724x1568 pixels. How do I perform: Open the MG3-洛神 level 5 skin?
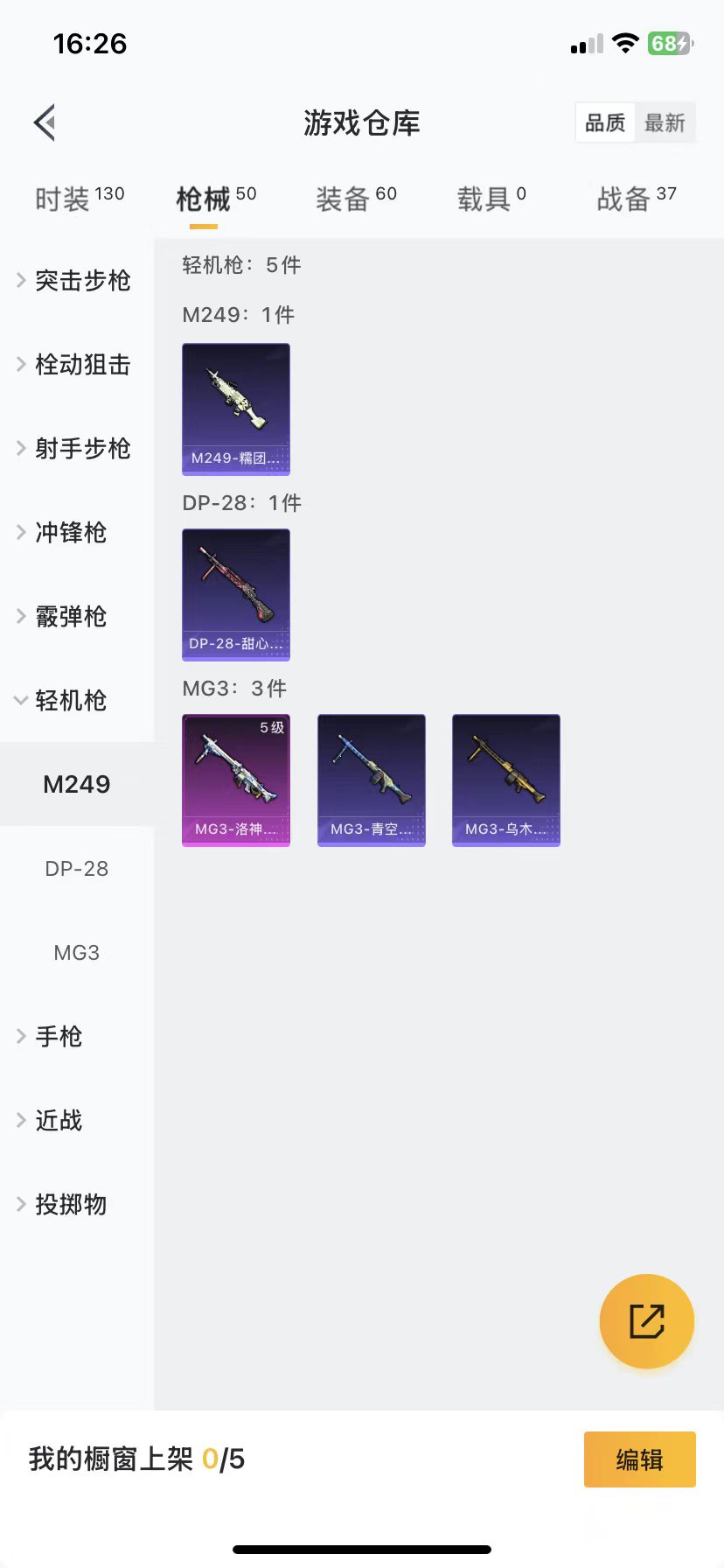[x=236, y=780]
